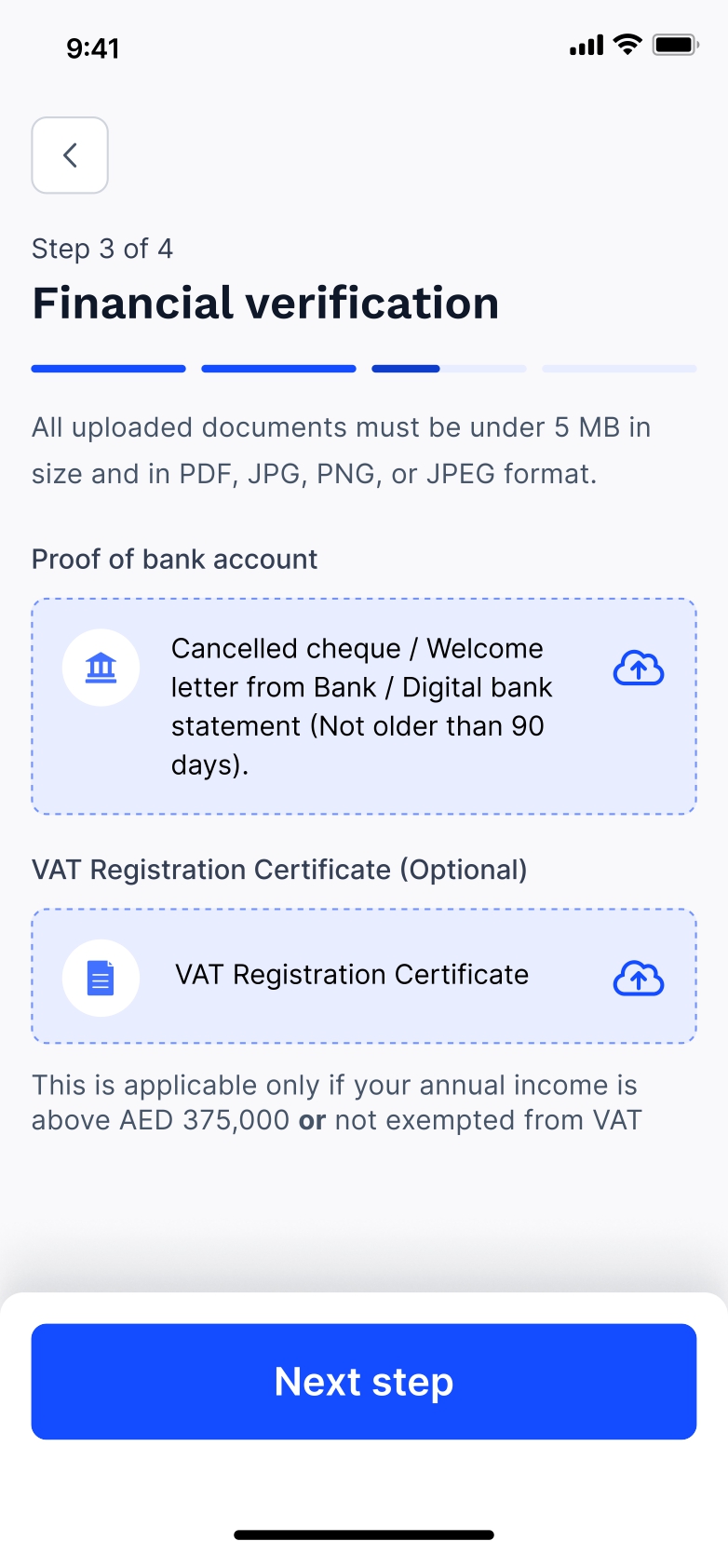
Task: Upload the VAT Registration Certificate
Action: click(638, 978)
